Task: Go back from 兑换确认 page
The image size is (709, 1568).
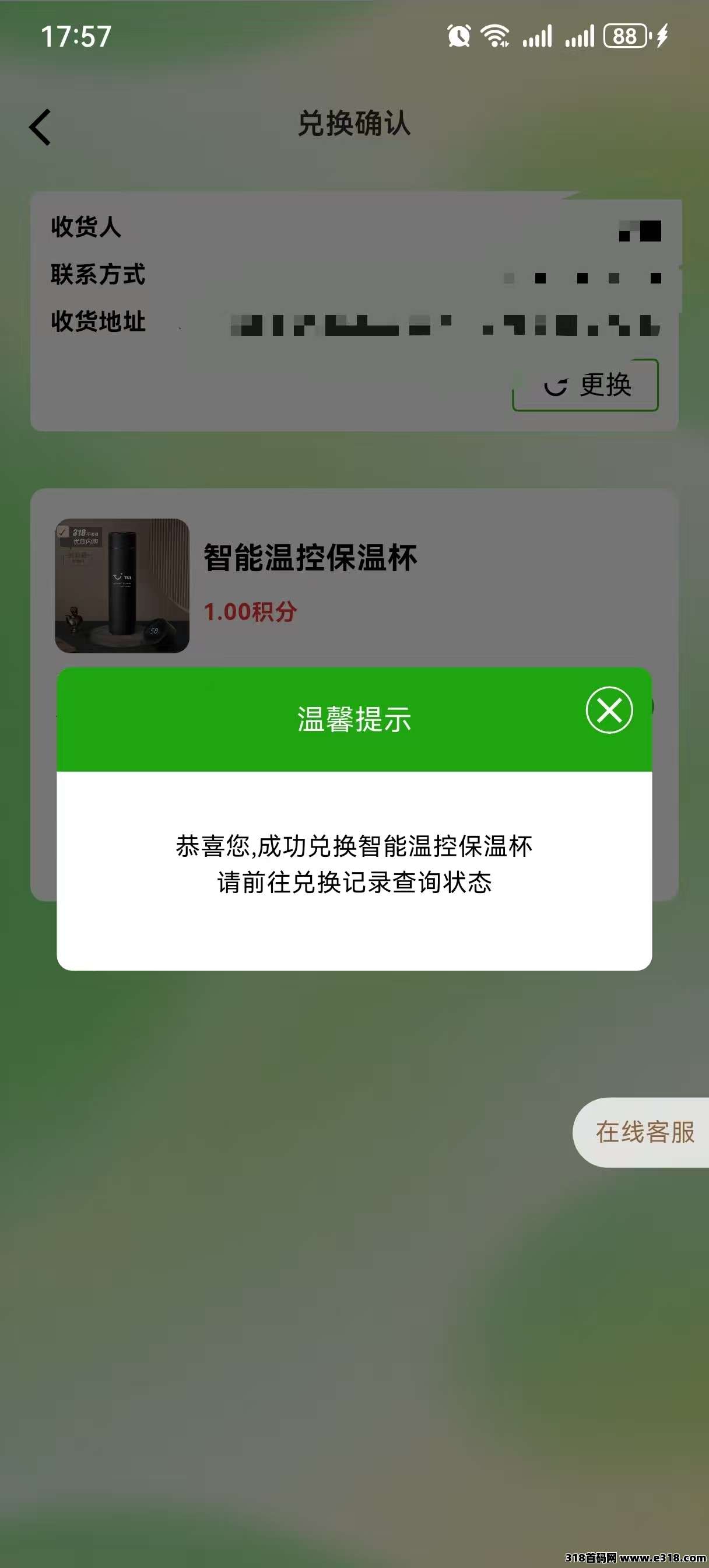Action: click(x=40, y=127)
